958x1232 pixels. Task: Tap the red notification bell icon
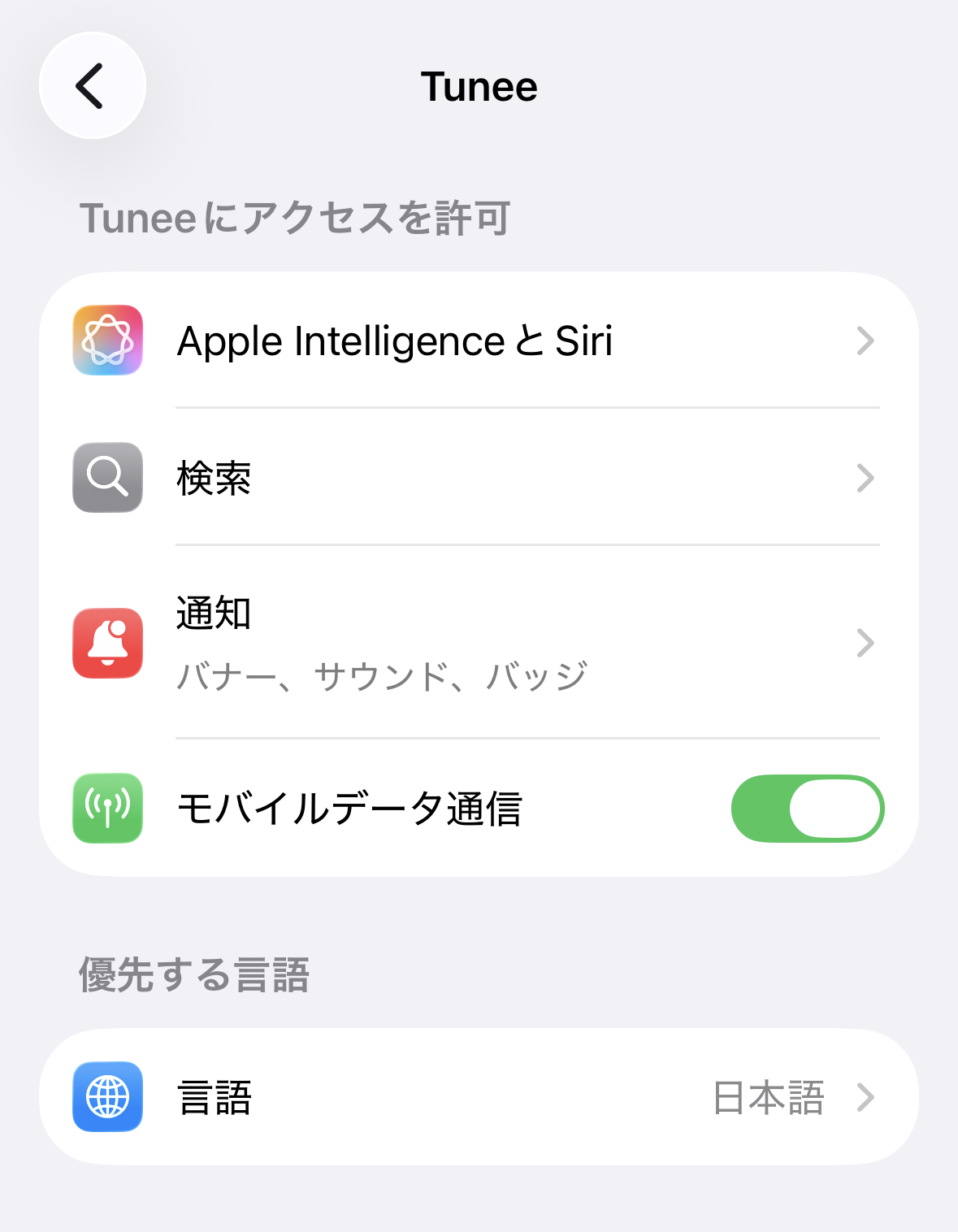tap(107, 644)
